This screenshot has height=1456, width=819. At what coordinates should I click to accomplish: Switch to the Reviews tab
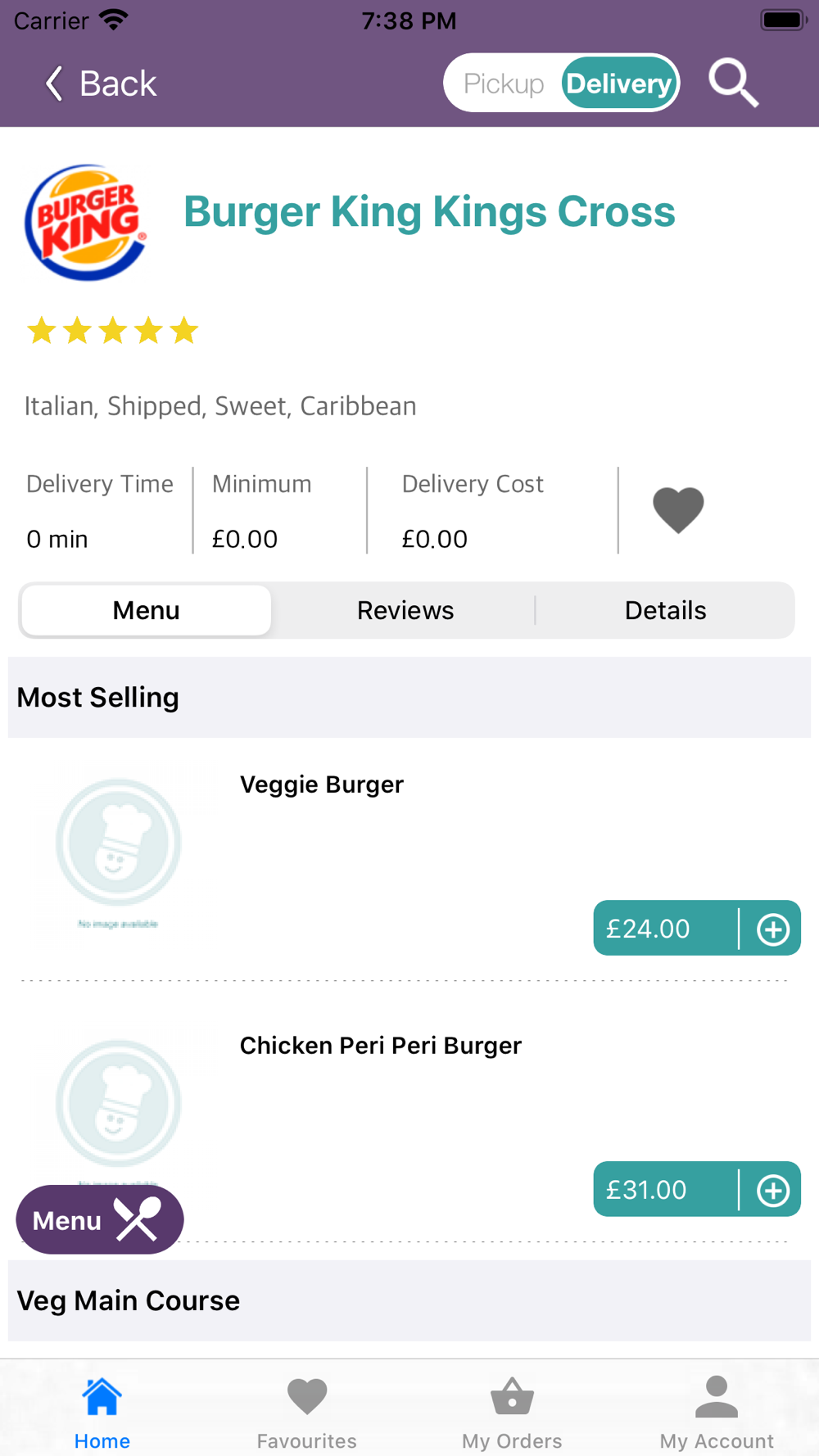pos(405,611)
